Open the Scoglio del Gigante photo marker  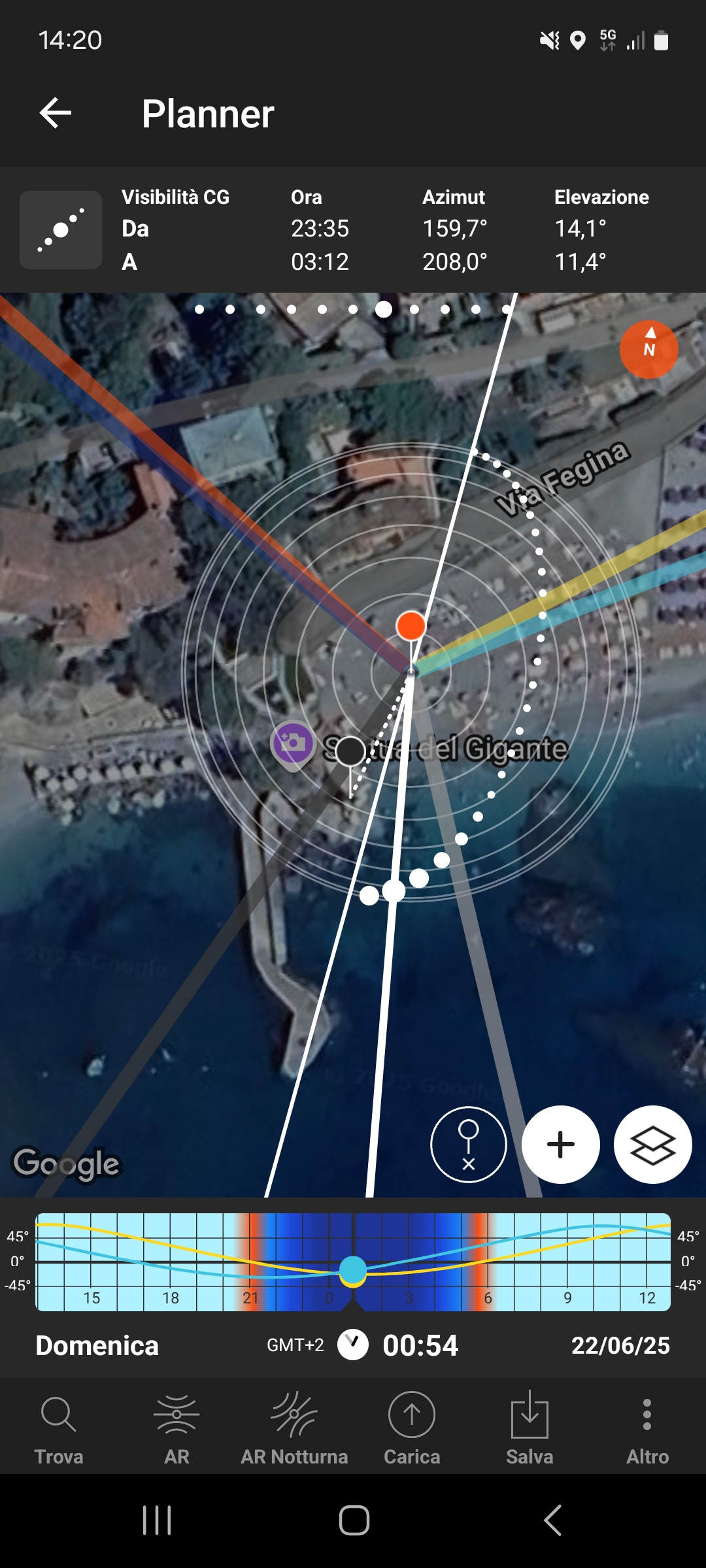coord(292,743)
